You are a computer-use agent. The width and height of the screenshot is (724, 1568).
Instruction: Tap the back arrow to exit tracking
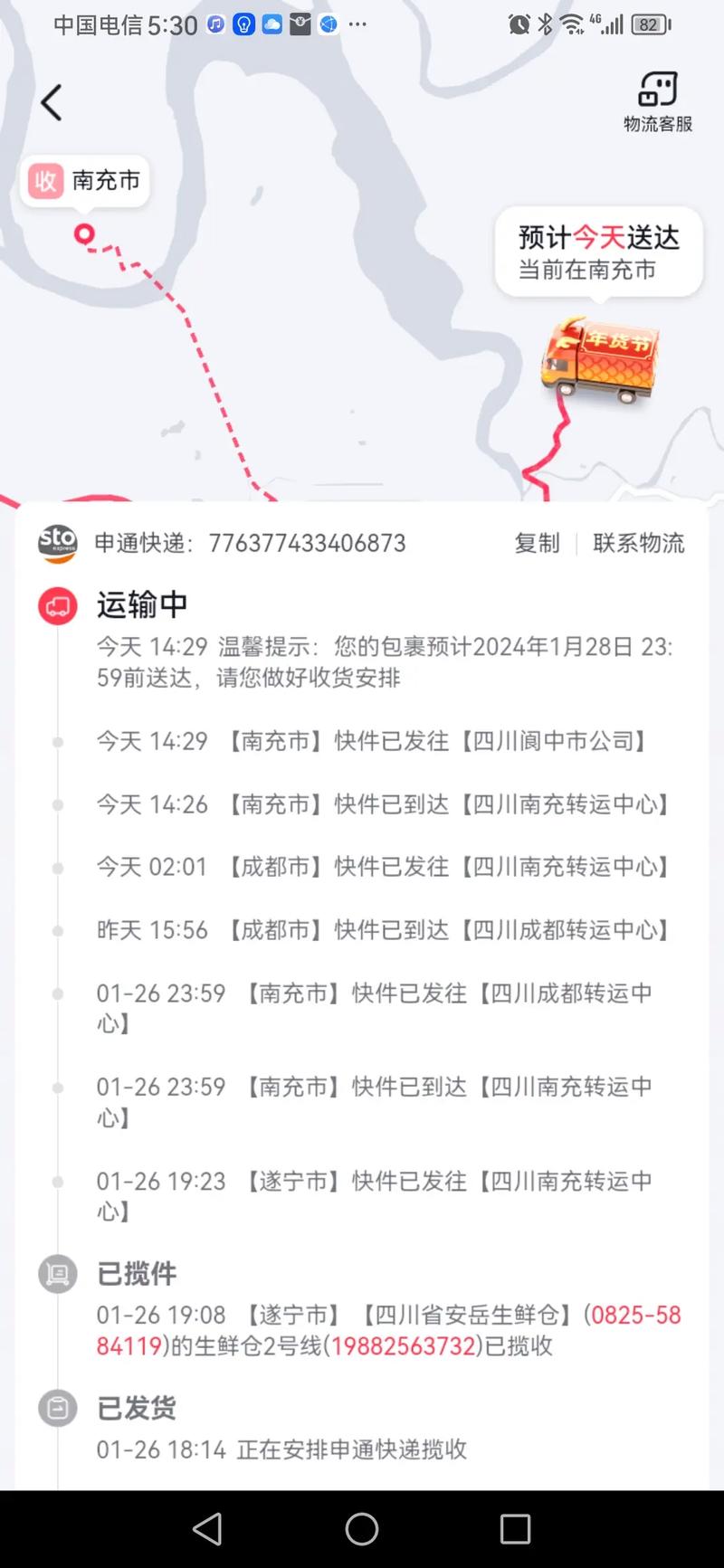(x=51, y=101)
